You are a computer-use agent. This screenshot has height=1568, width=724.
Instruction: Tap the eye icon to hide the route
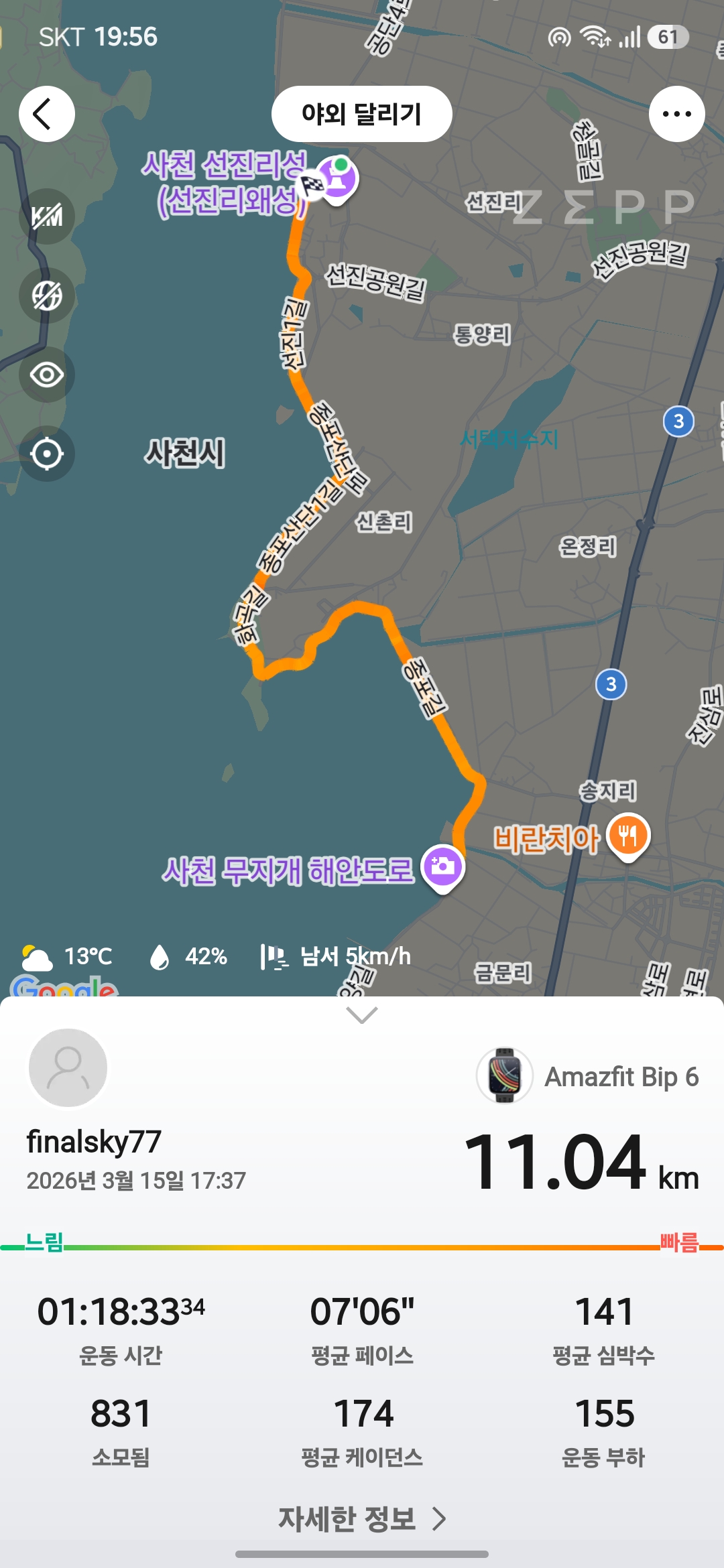[x=47, y=375]
